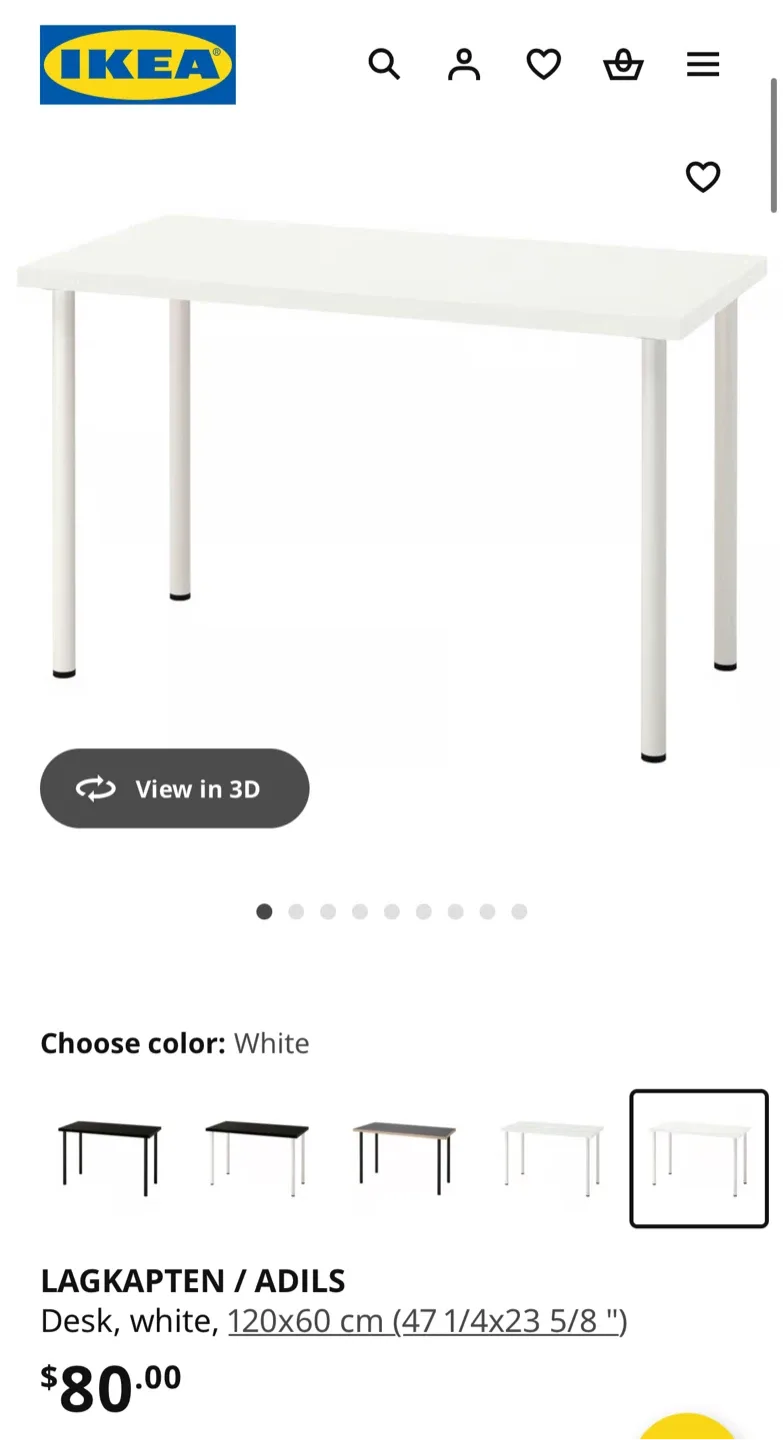Click the first carousel dot
The height and width of the screenshot is (1440, 783).
264,911
